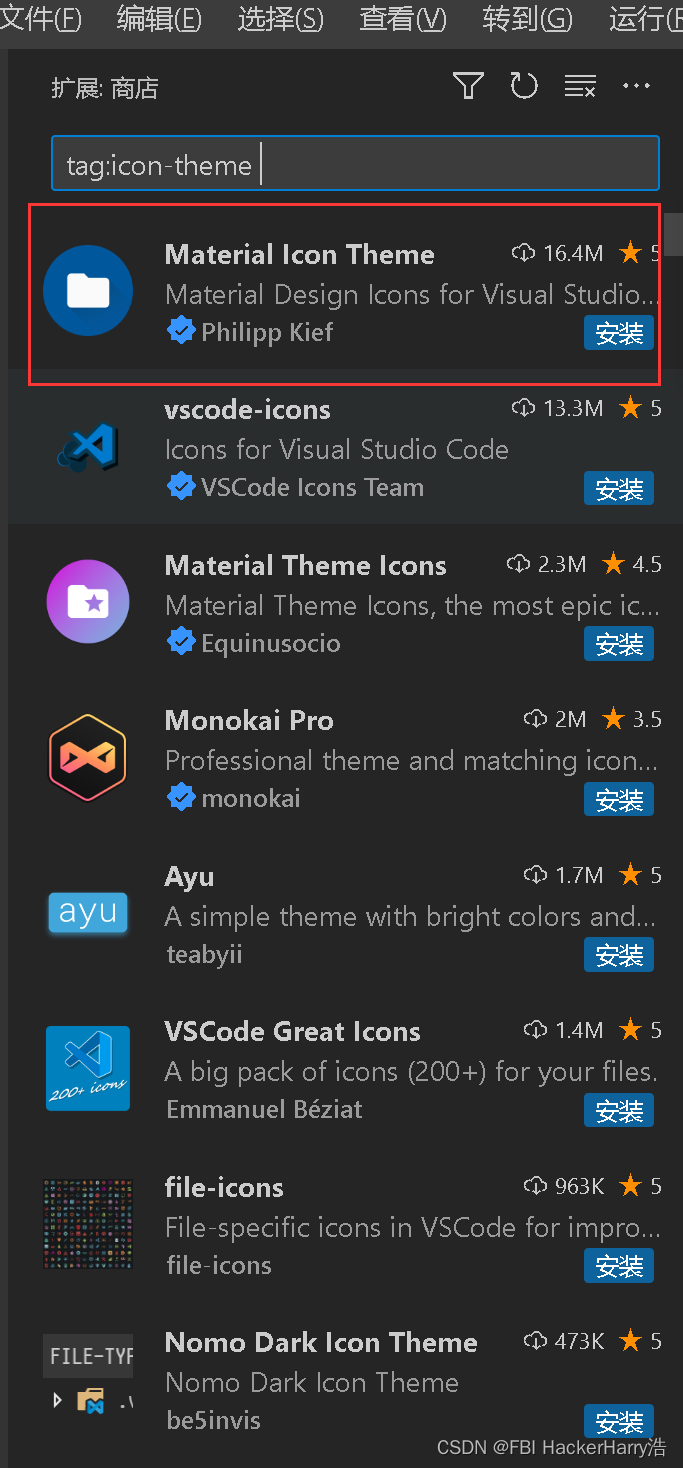Install the vscode-icons extension

tap(618, 489)
